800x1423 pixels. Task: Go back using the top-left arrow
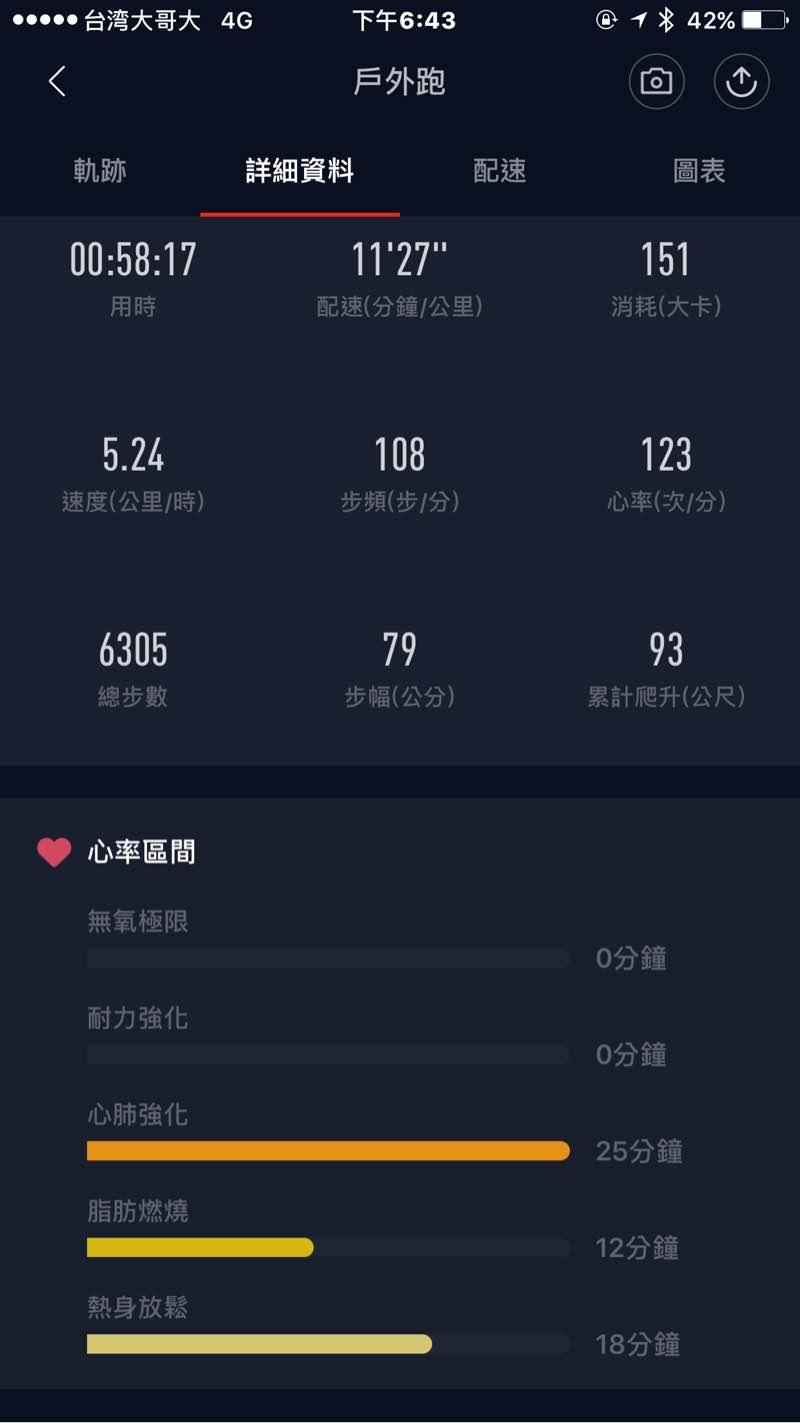click(57, 82)
